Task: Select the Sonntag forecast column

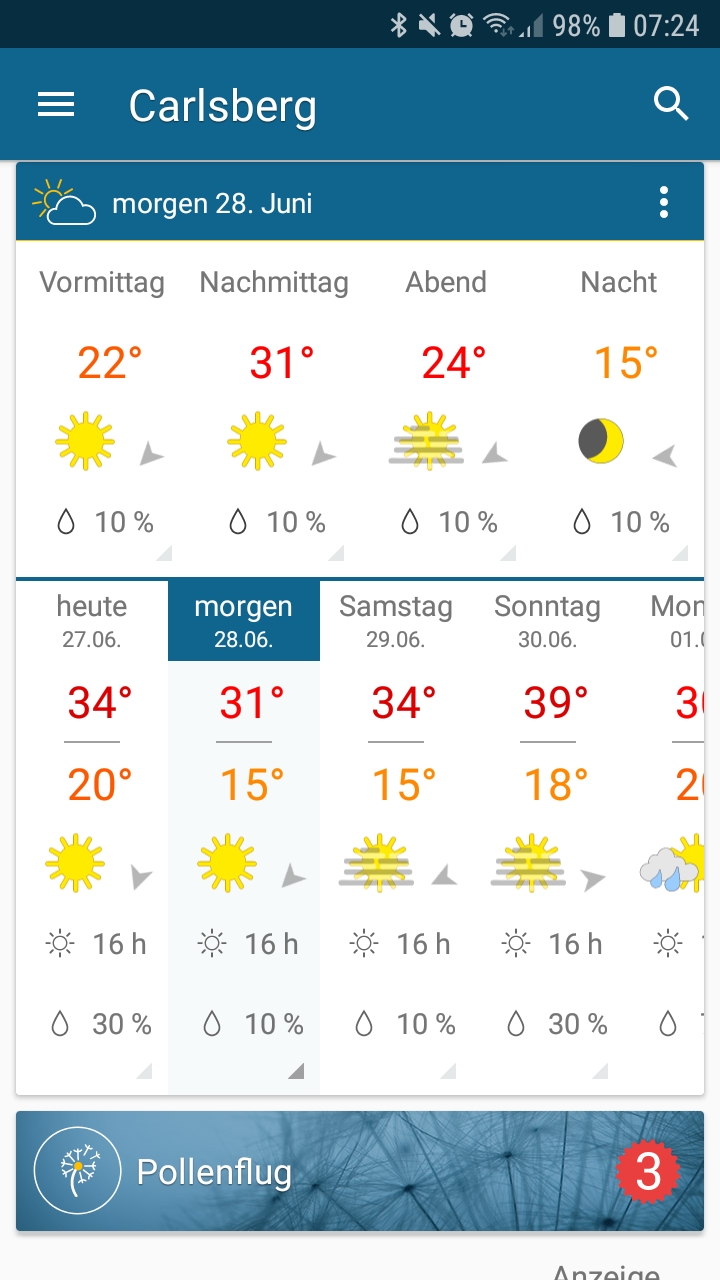Action: tap(547, 620)
